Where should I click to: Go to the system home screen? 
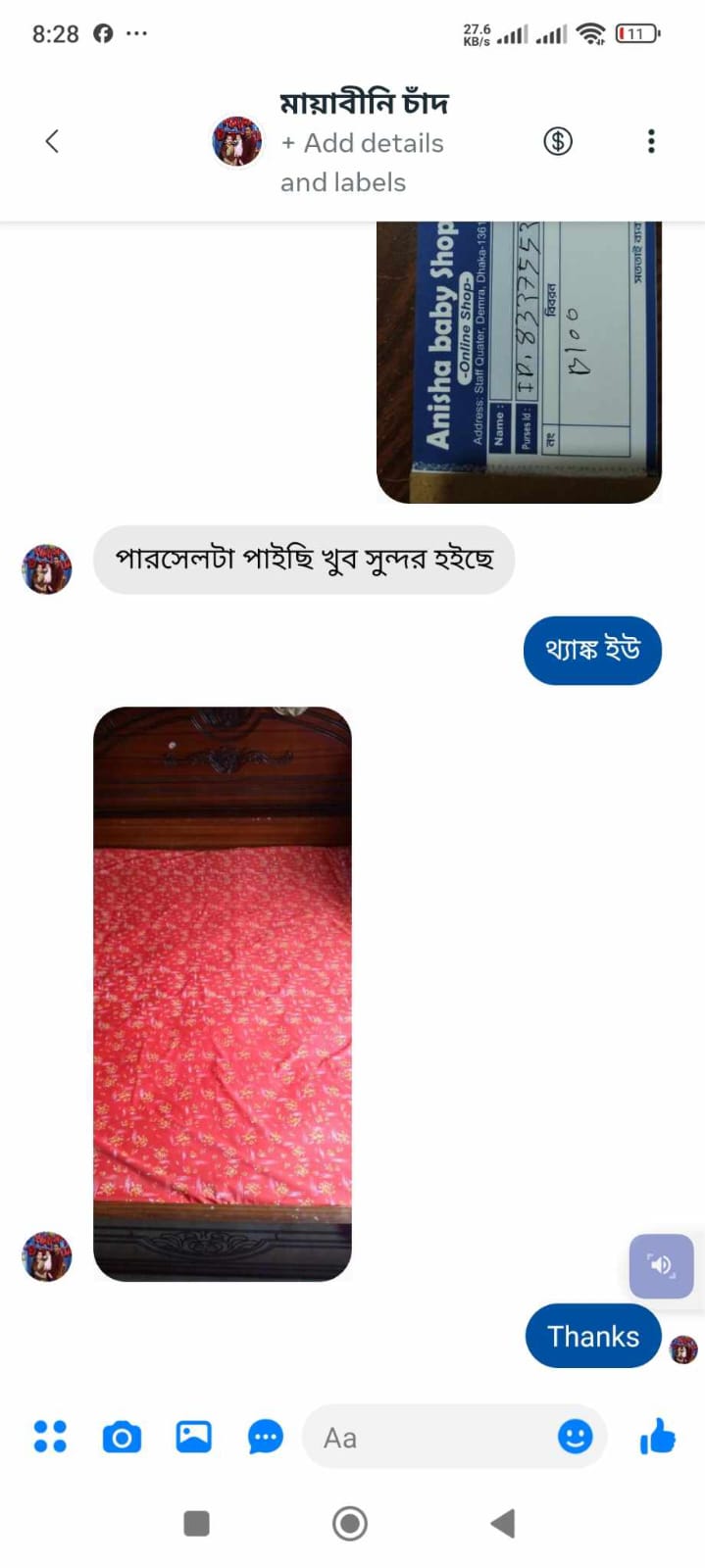350,1523
